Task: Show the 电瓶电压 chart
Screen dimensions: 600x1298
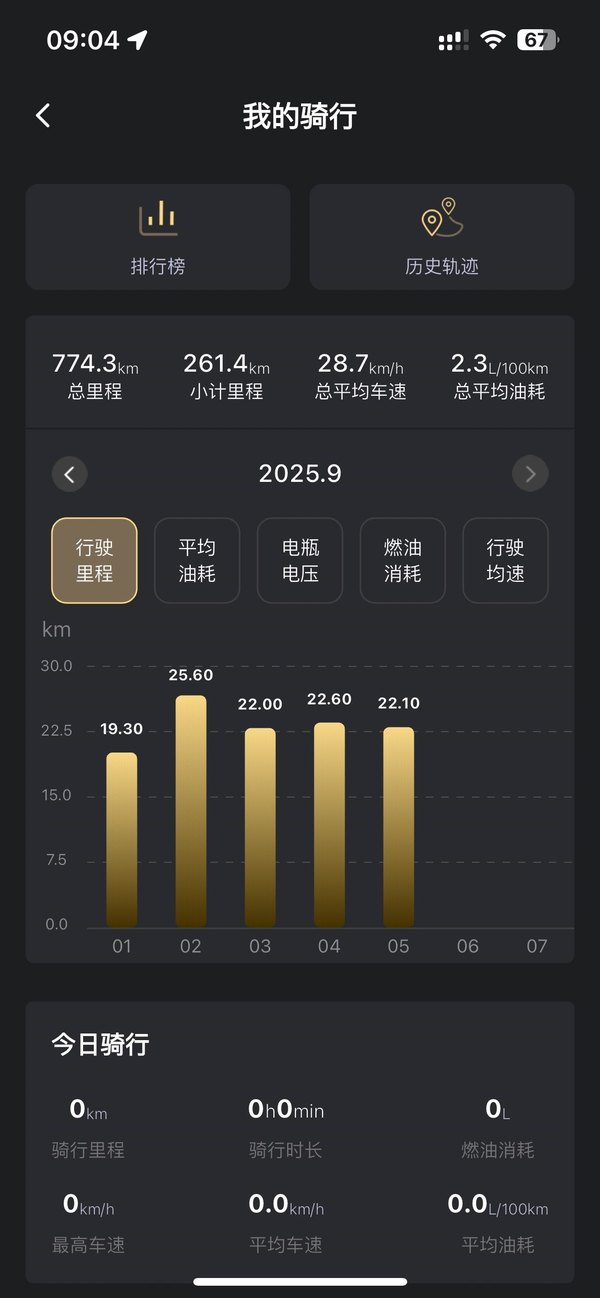Action: 300,561
